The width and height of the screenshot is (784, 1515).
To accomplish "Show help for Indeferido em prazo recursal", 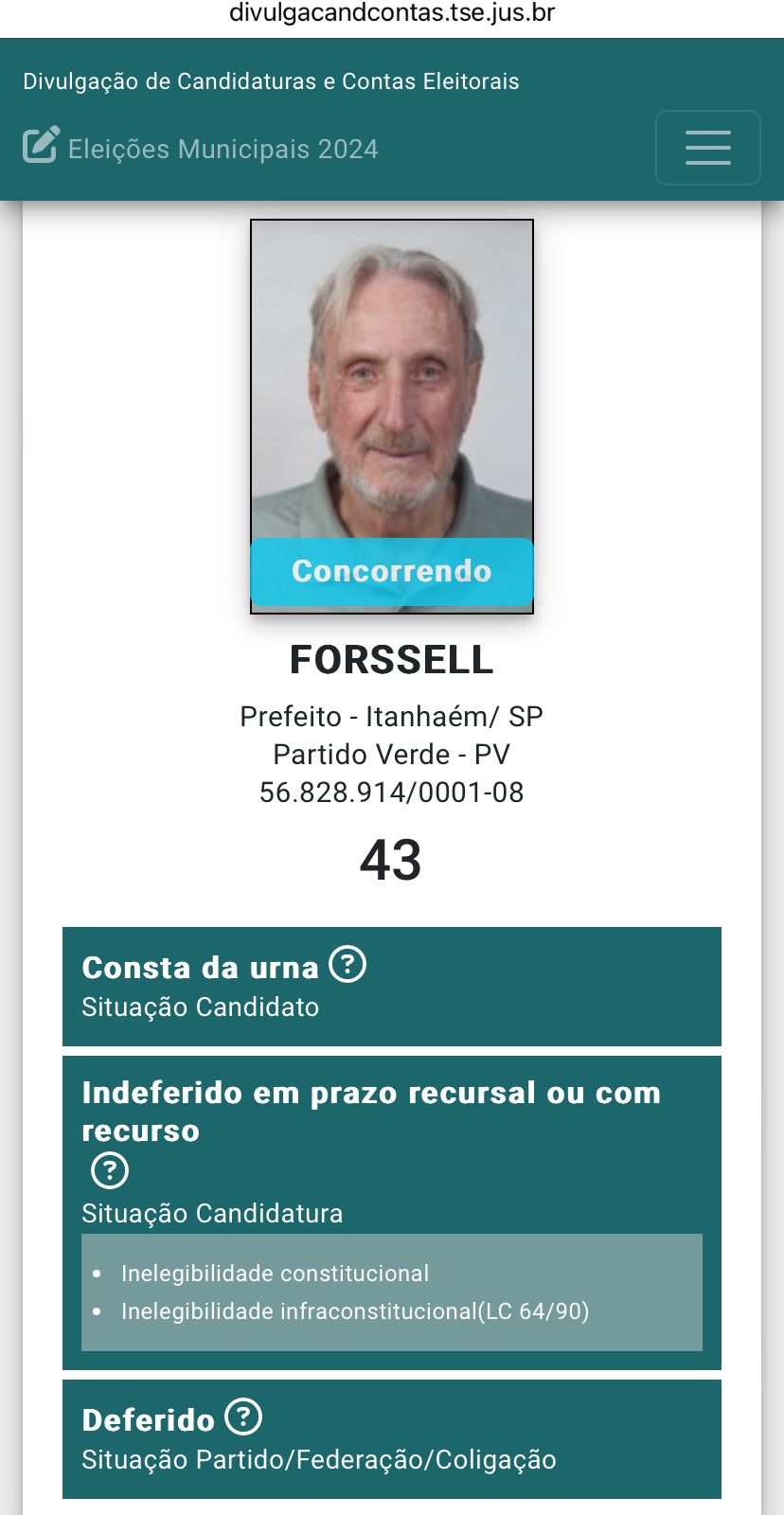I will (110, 1171).
